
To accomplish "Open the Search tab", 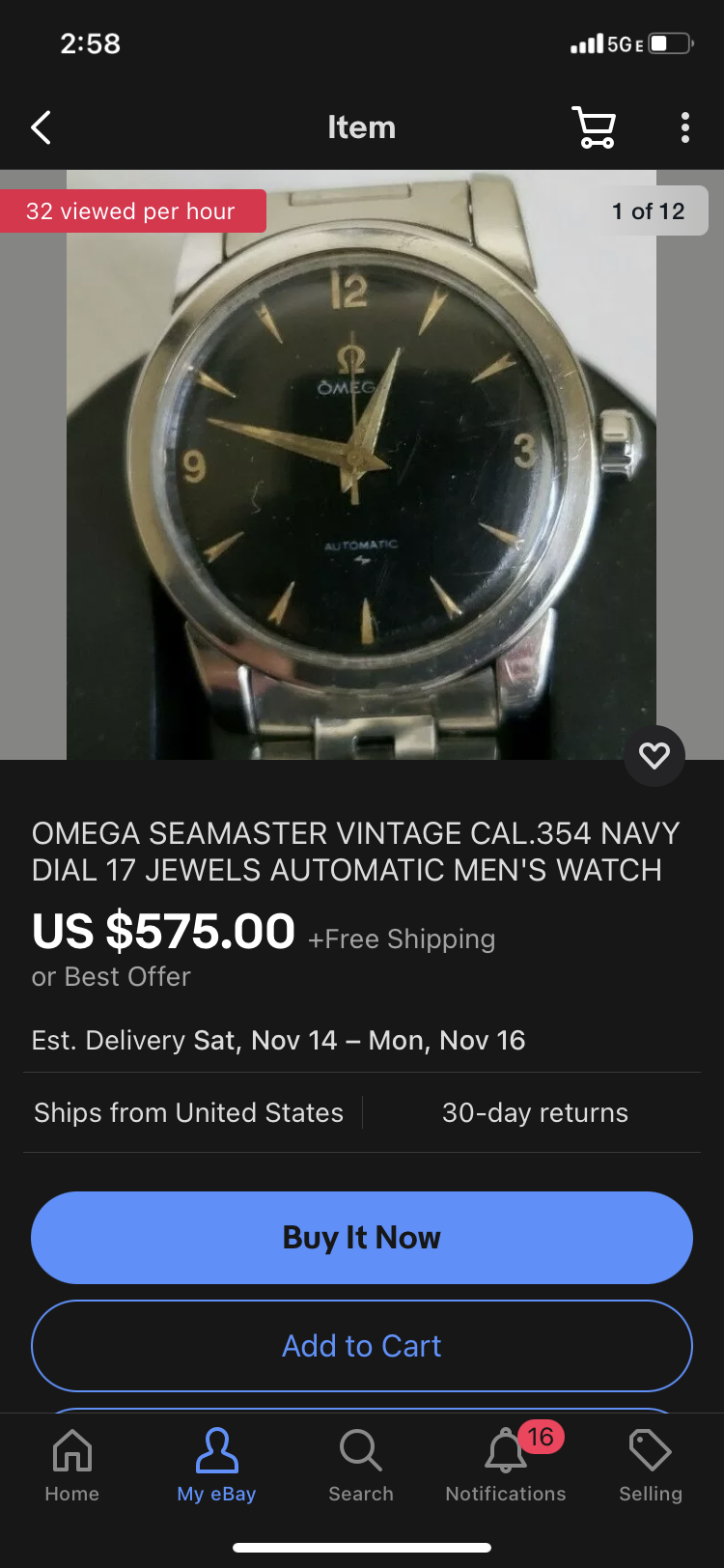I will point(361,1465).
